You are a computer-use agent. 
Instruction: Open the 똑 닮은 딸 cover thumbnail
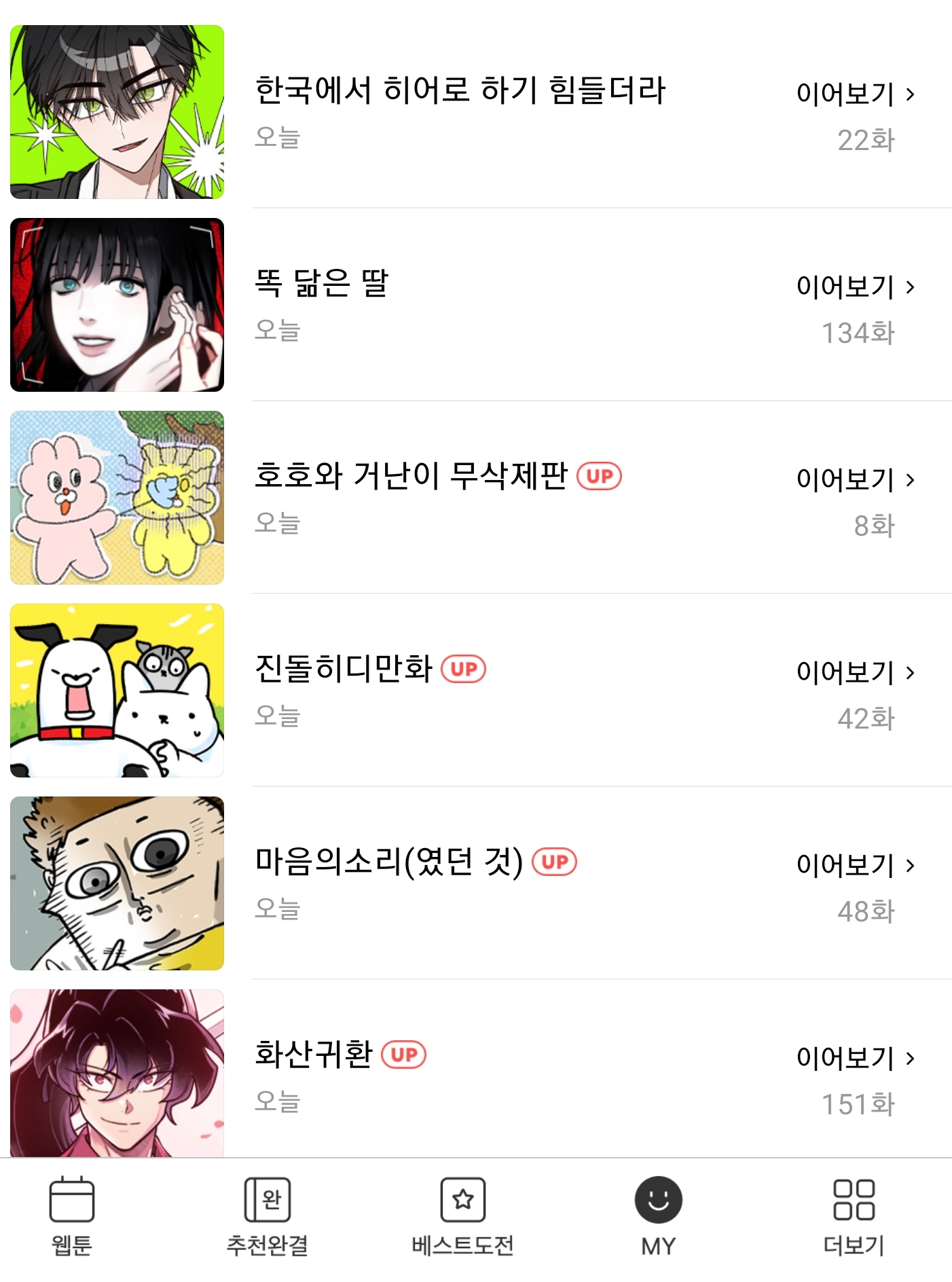pyautogui.click(x=117, y=305)
